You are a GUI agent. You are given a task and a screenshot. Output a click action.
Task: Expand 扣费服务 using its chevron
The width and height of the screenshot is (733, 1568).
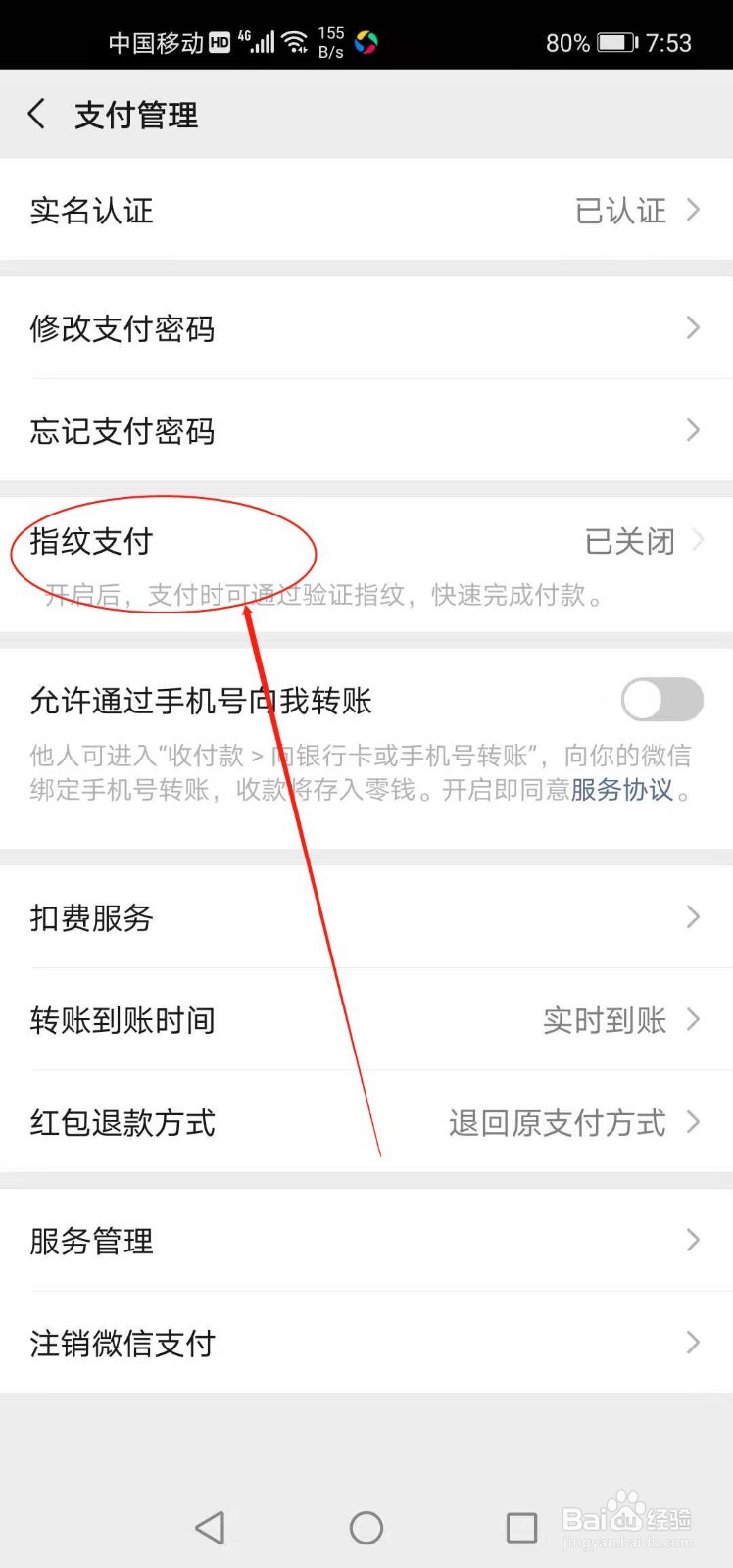click(x=692, y=917)
